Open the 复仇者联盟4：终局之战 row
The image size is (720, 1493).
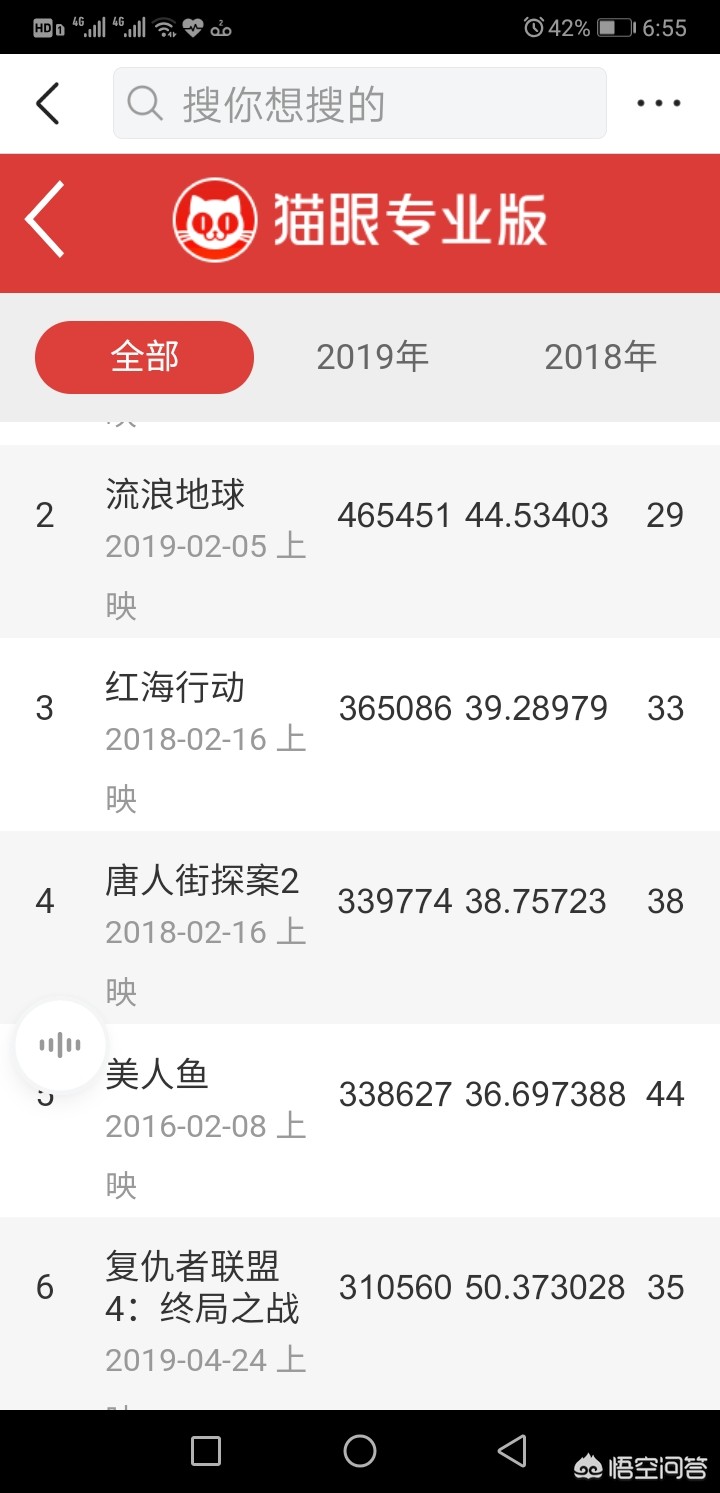point(360,1313)
